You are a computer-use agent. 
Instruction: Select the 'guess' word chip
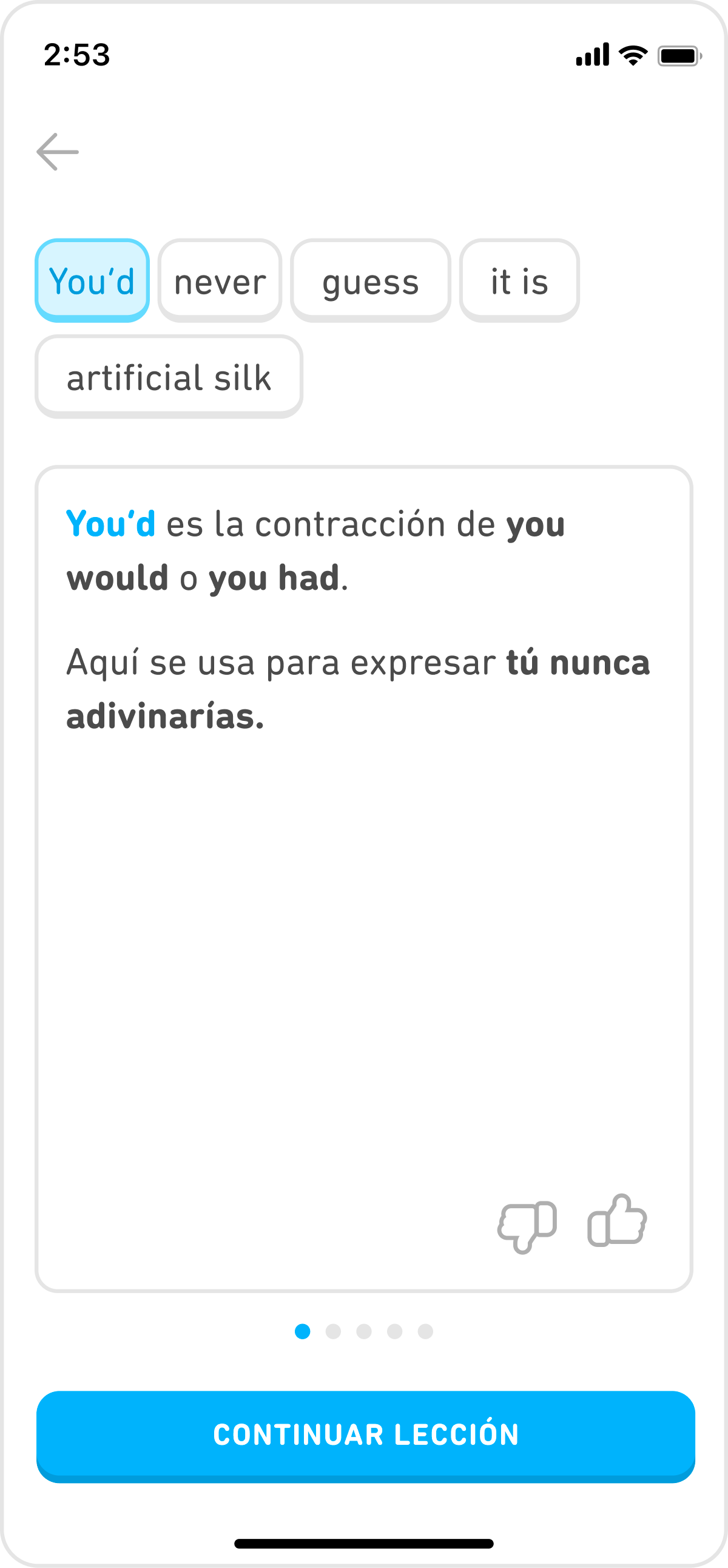[370, 280]
